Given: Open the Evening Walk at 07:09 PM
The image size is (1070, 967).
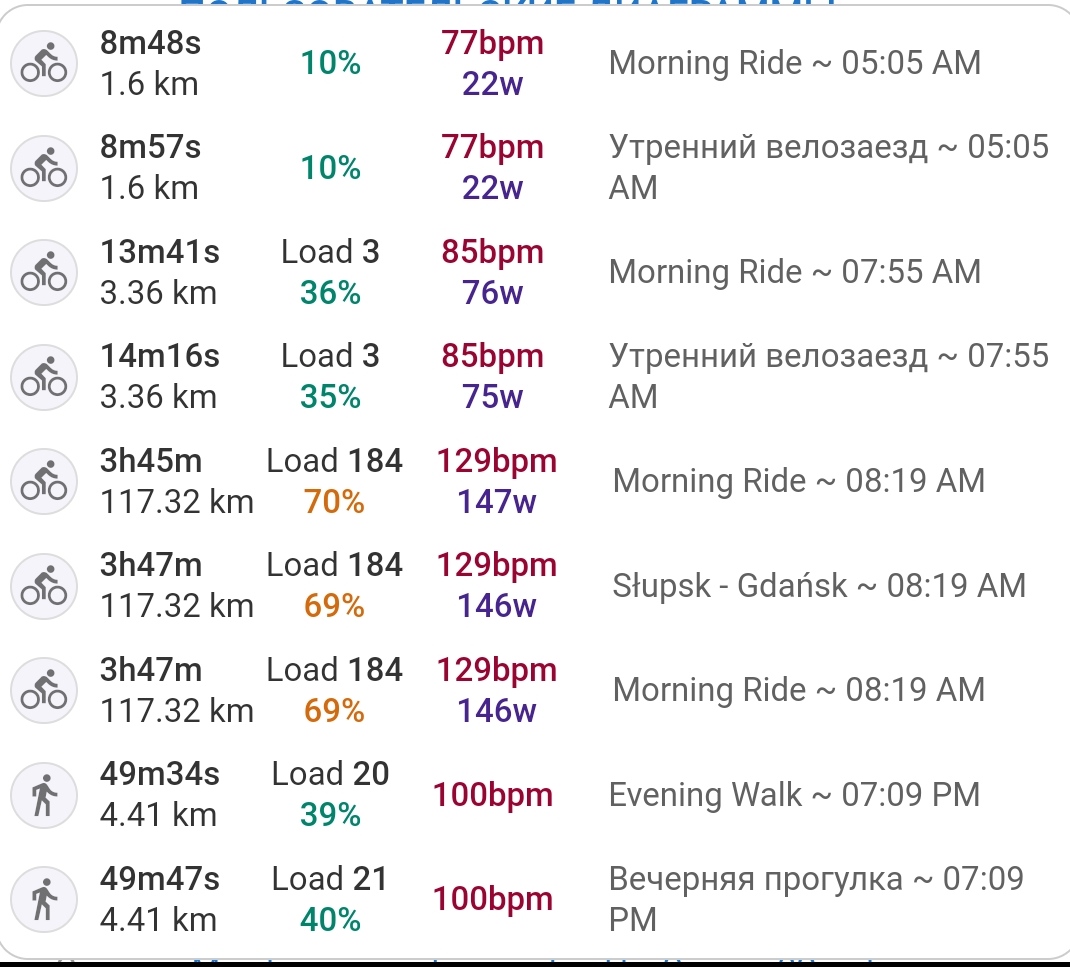Looking at the screenshot, I should (x=794, y=795).
